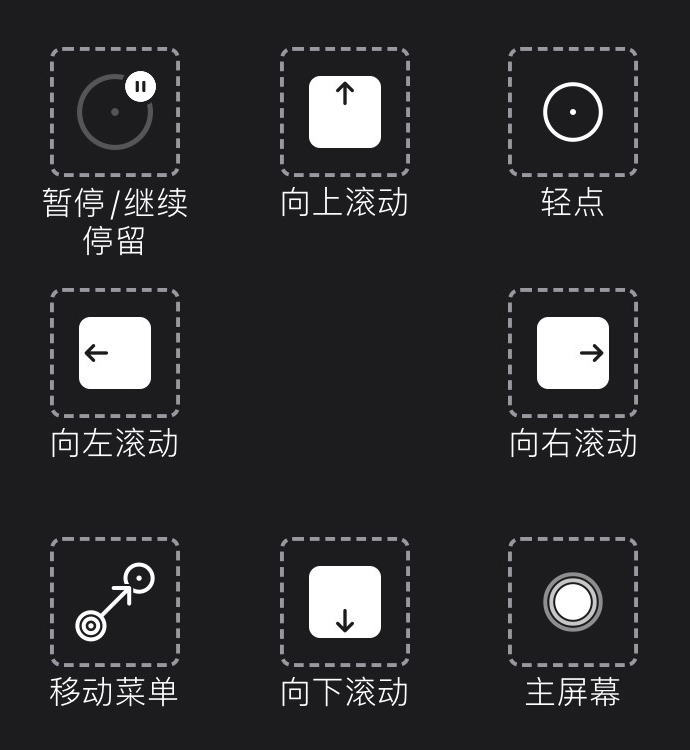690x750 pixels.
Task: Select the 向右滚动 option
Action: click(573, 353)
